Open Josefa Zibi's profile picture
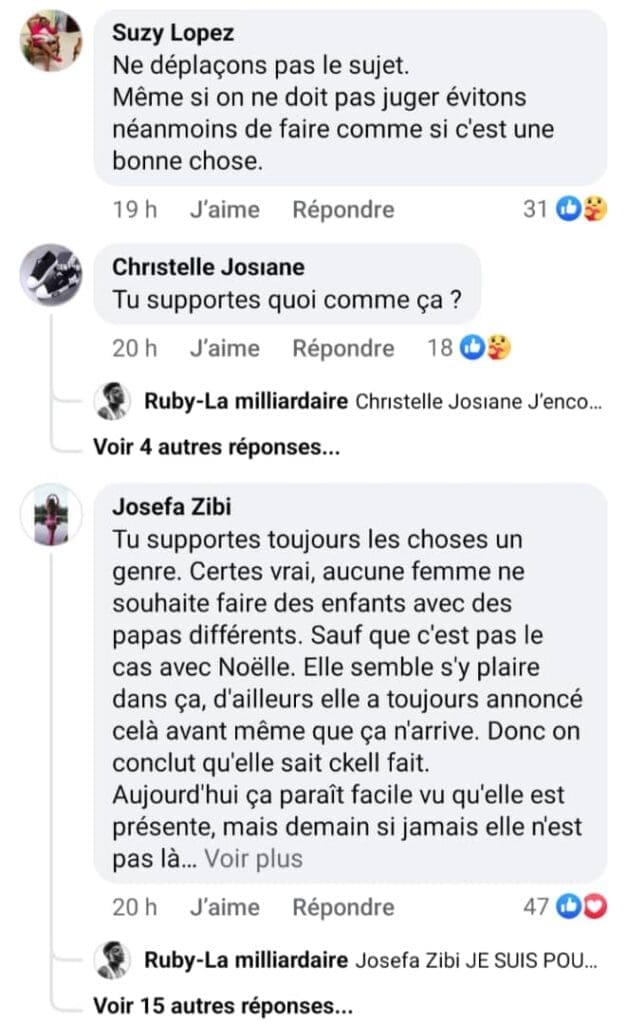 point(51,514)
